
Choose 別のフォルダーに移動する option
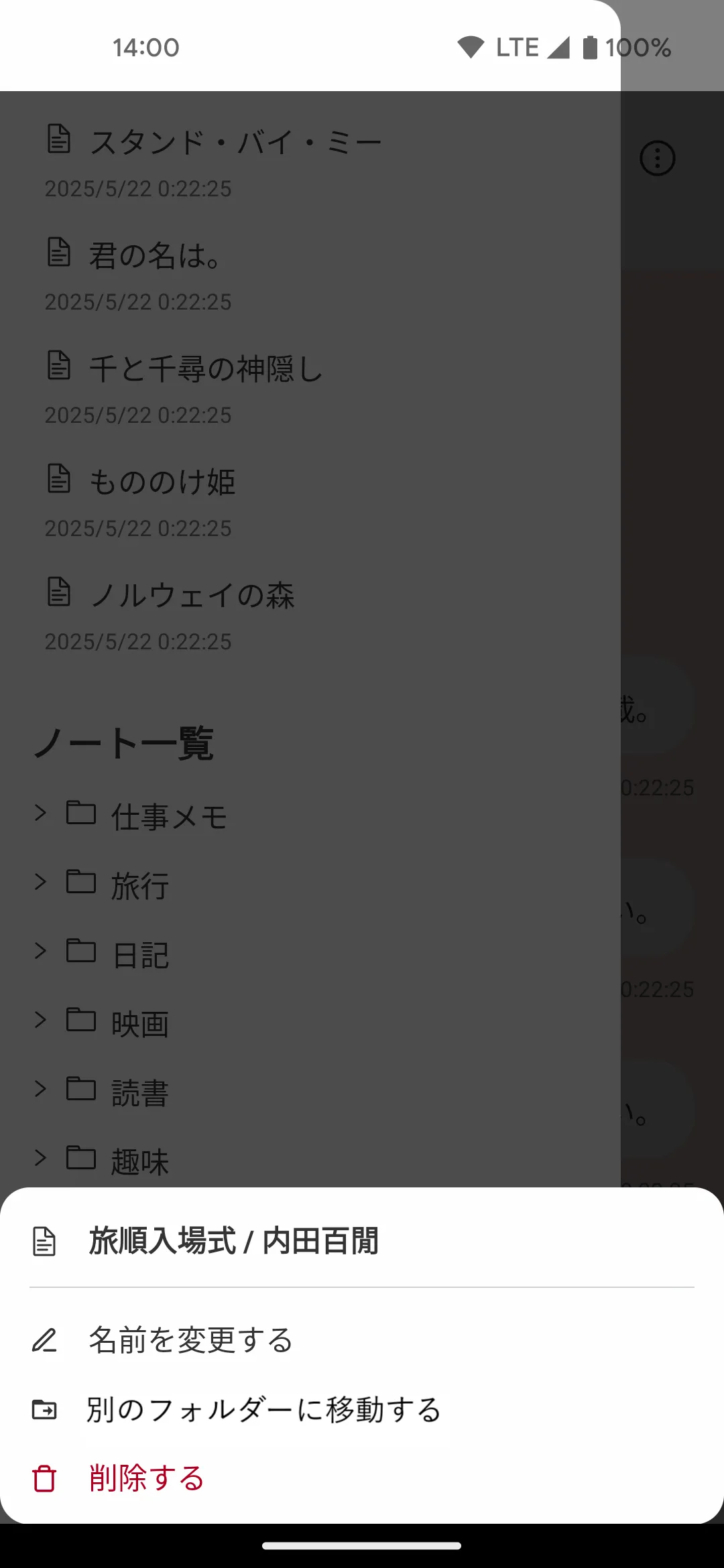pos(263,1409)
